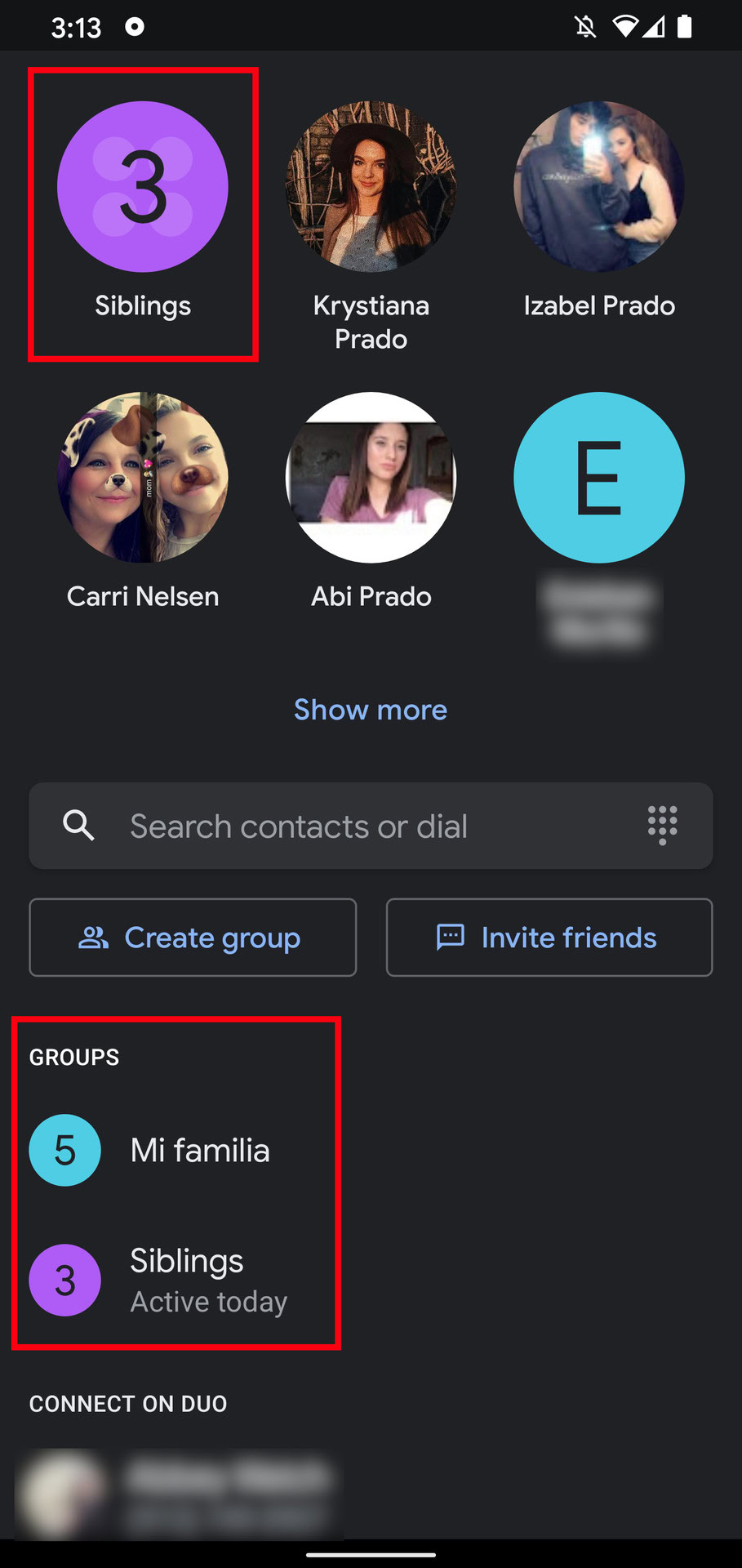This screenshot has width=742, height=1568.
Task: Open the contact with the E avatar
Action: coord(598,478)
